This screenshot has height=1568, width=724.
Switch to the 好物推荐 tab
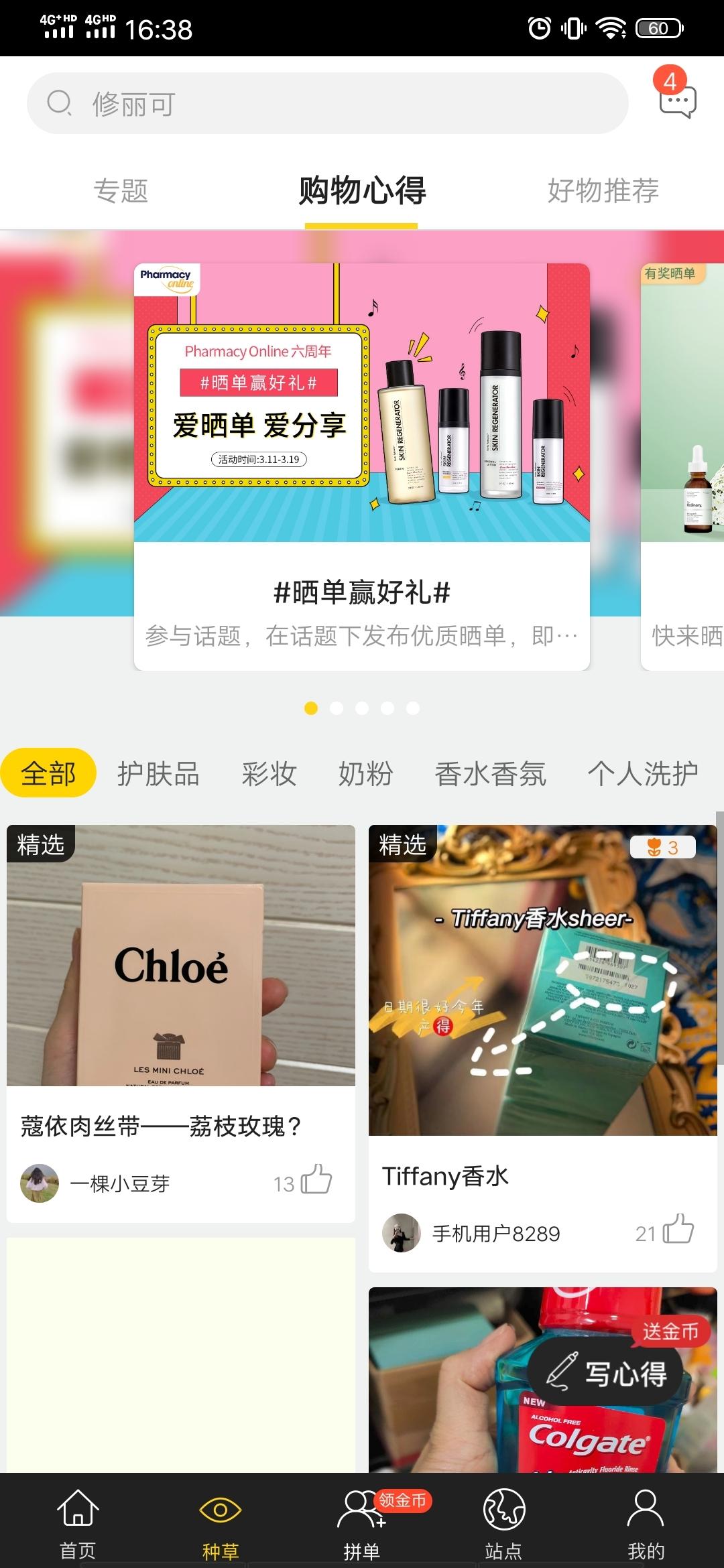(603, 191)
